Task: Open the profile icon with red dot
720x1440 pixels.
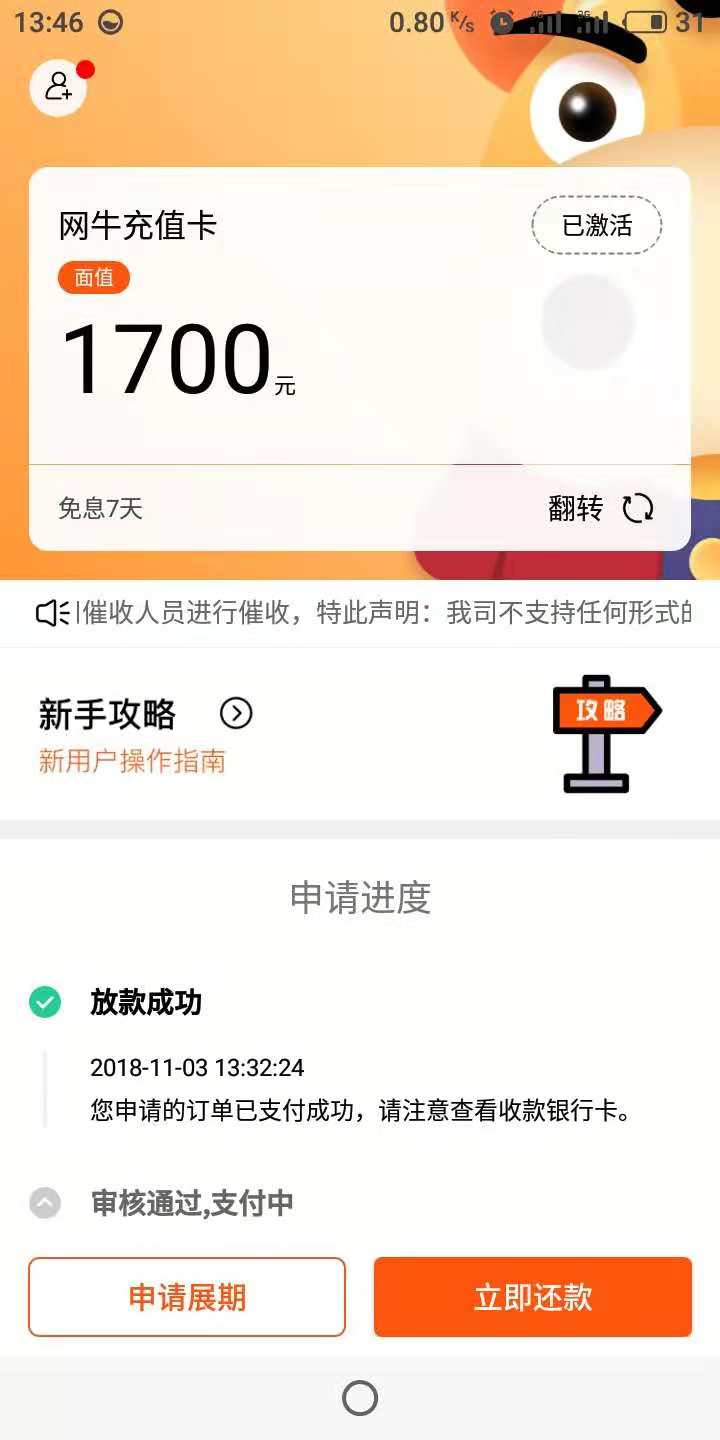Action: [59, 87]
